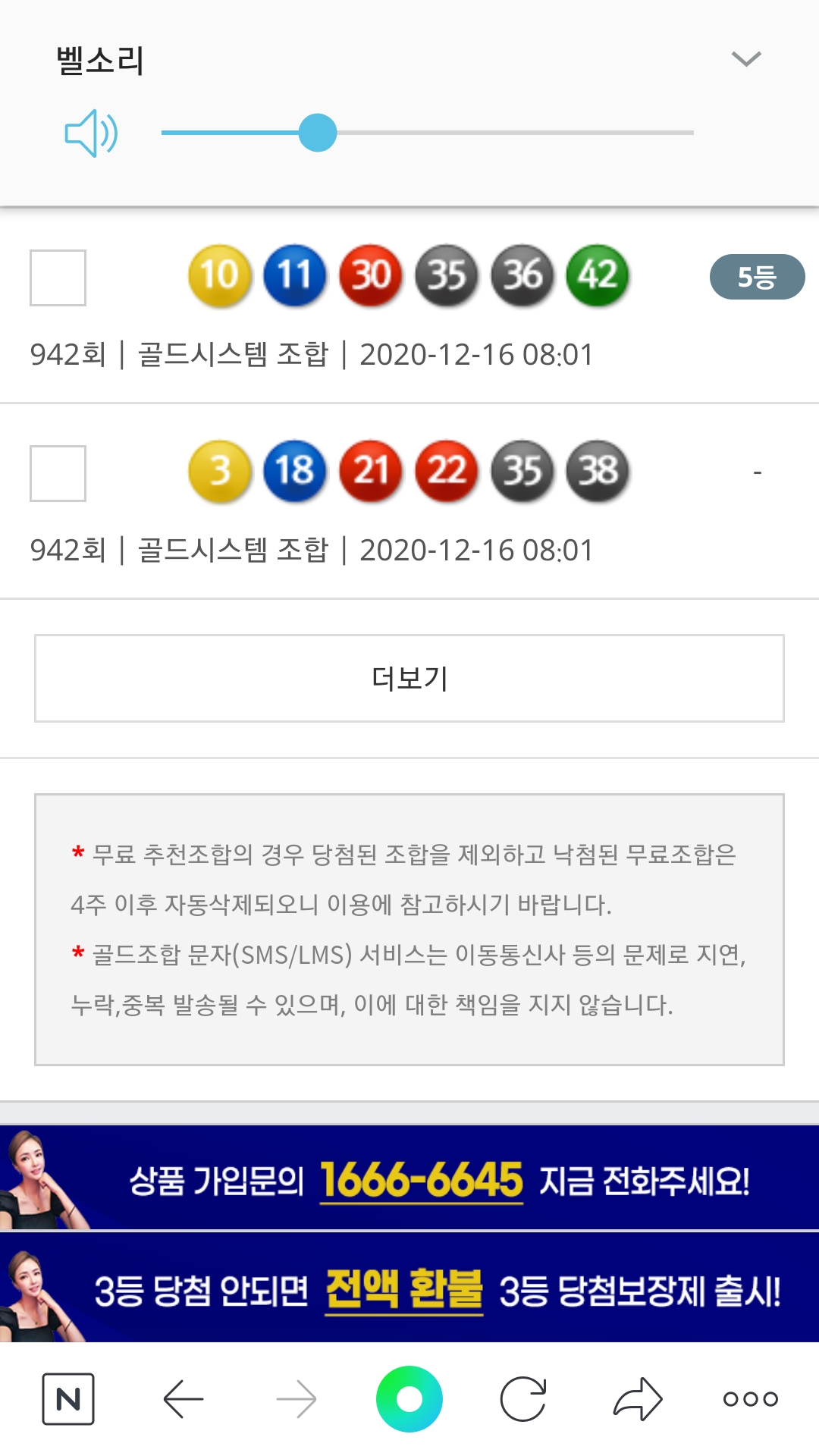The height and width of the screenshot is (1456, 819).
Task: Reload the current page
Action: click(x=523, y=1398)
